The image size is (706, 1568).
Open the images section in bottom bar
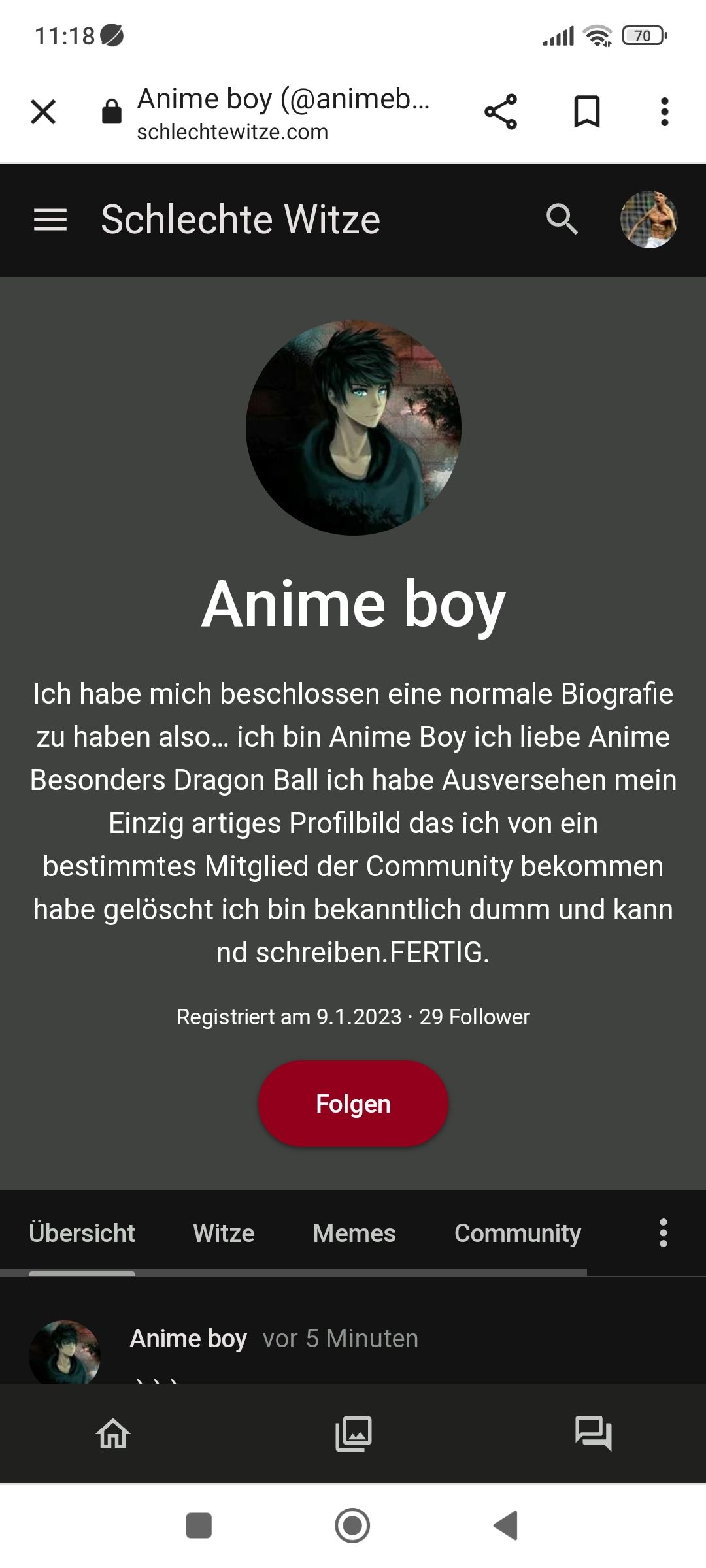point(354,1433)
